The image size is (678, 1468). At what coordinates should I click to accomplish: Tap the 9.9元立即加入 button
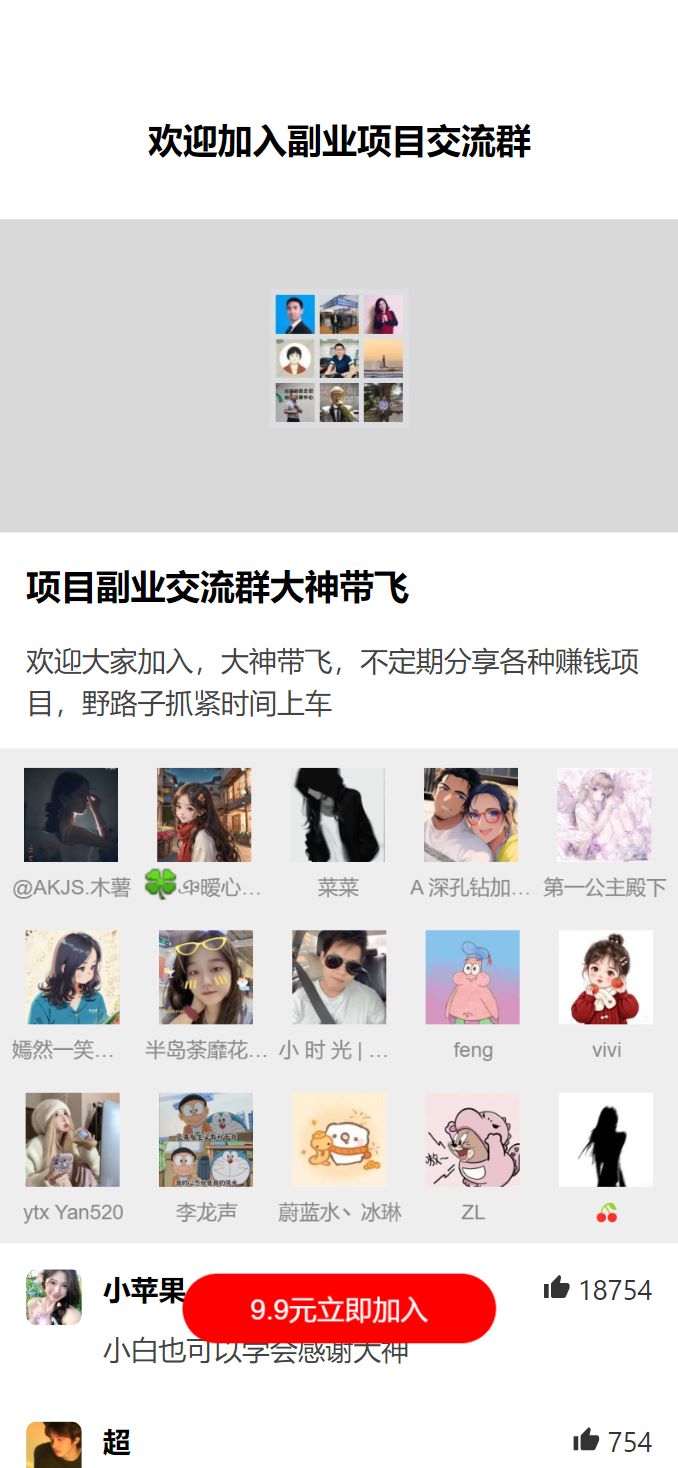(x=339, y=1309)
